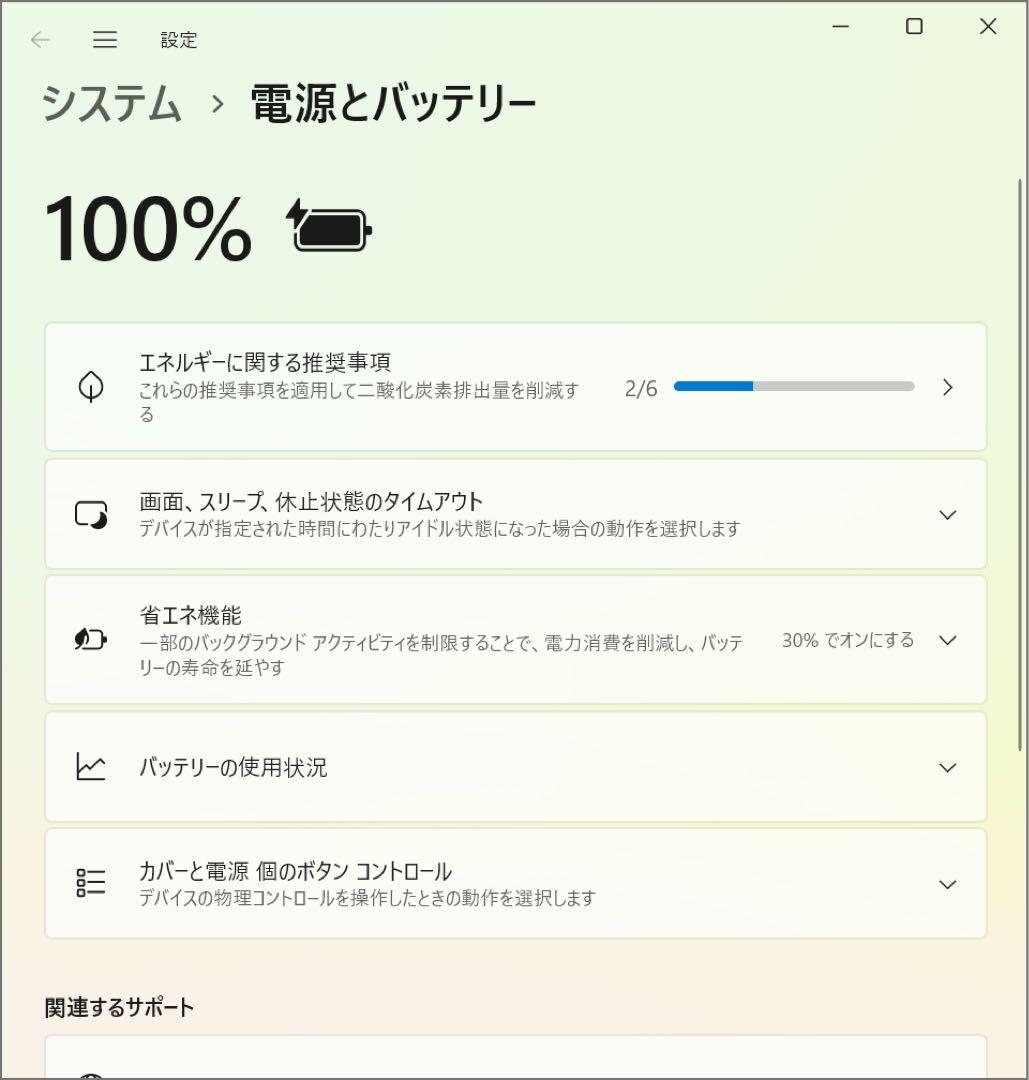This screenshot has height=1080, width=1029.
Task: Click the back arrow
Action: coord(40,40)
